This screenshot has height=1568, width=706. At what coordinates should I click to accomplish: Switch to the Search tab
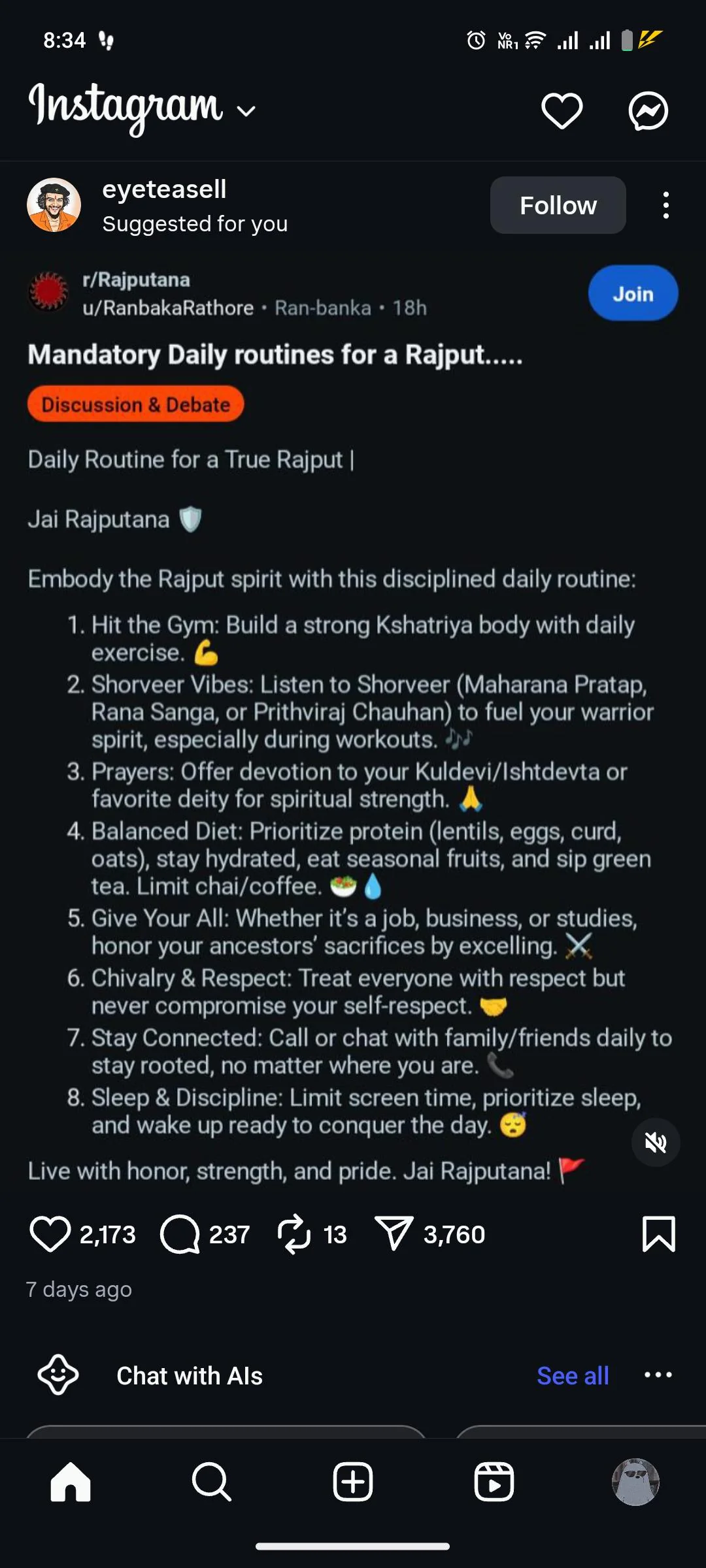[212, 1482]
